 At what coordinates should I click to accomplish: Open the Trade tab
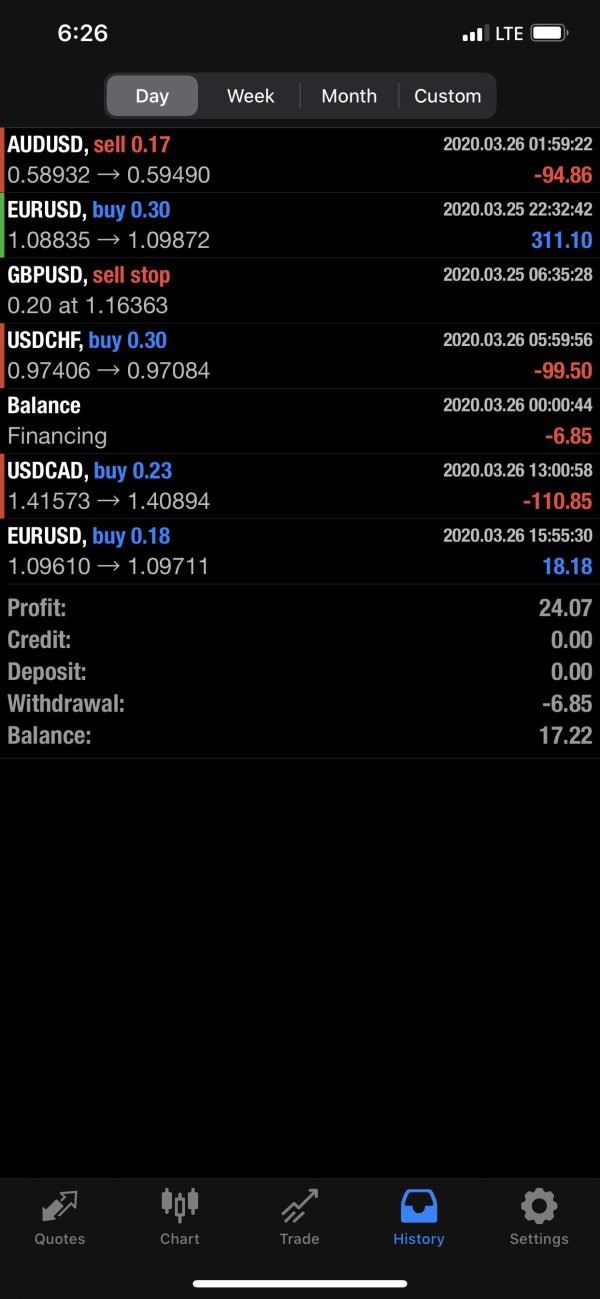click(299, 1218)
